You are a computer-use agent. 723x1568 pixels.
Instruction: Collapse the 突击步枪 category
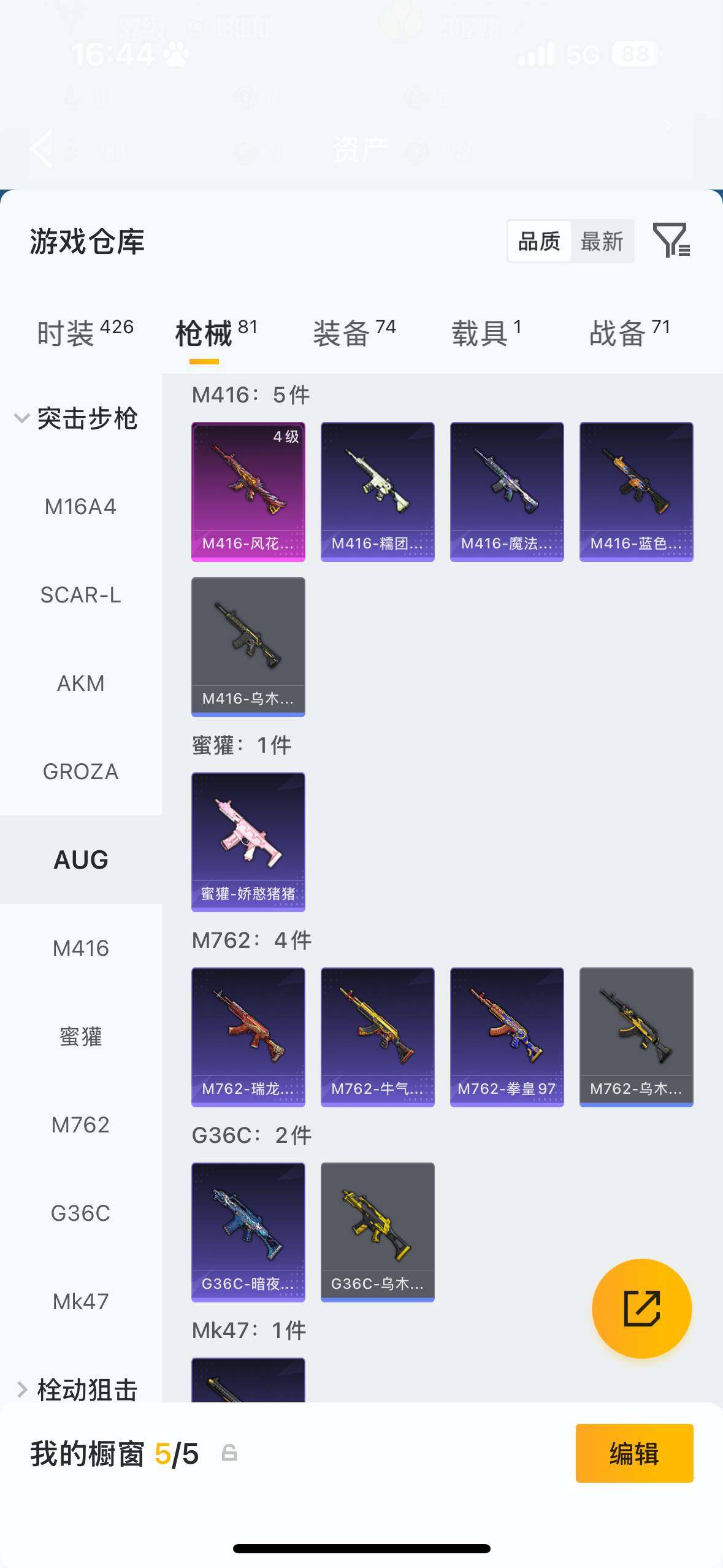coord(76,419)
